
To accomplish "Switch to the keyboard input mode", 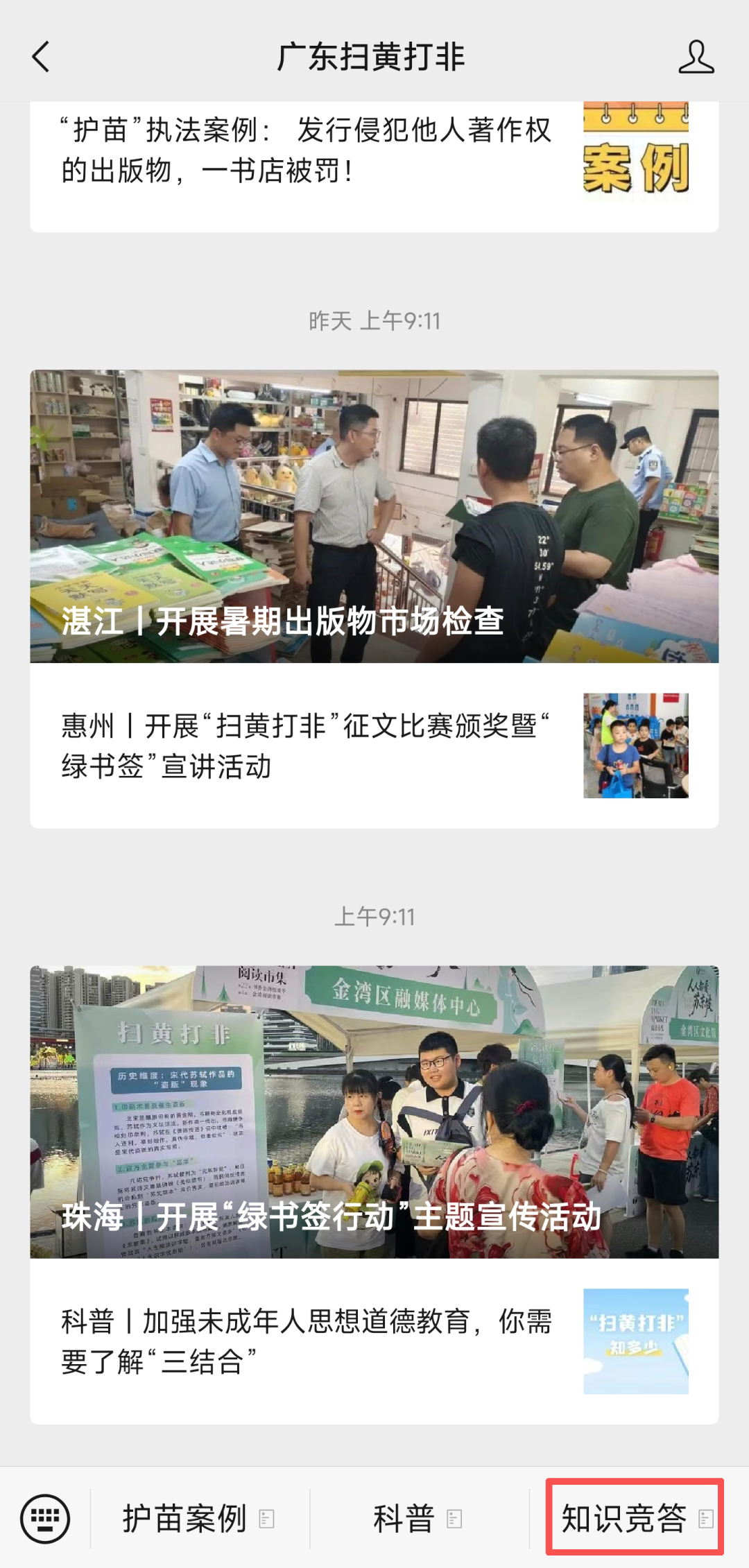I will (x=45, y=1519).
